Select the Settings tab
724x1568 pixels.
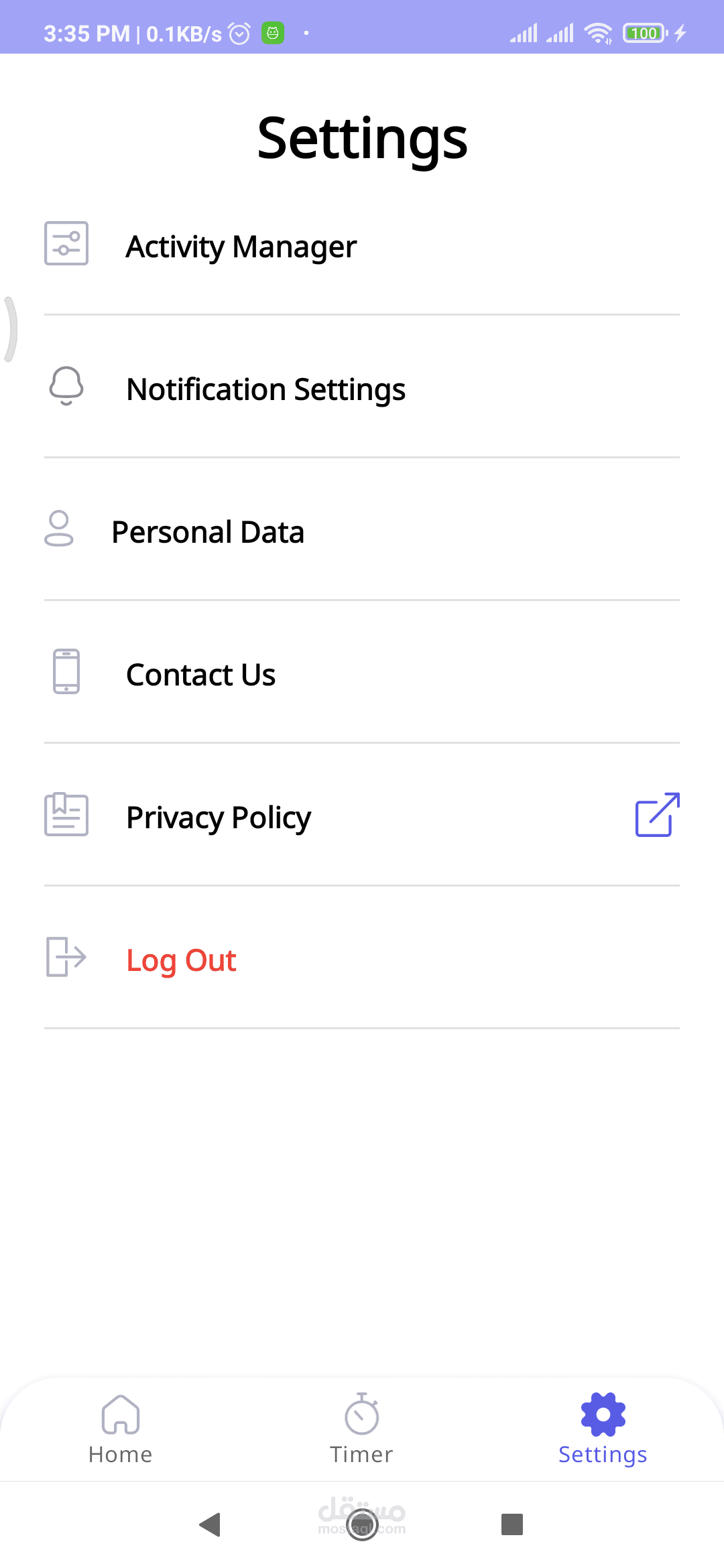[x=603, y=1429]
